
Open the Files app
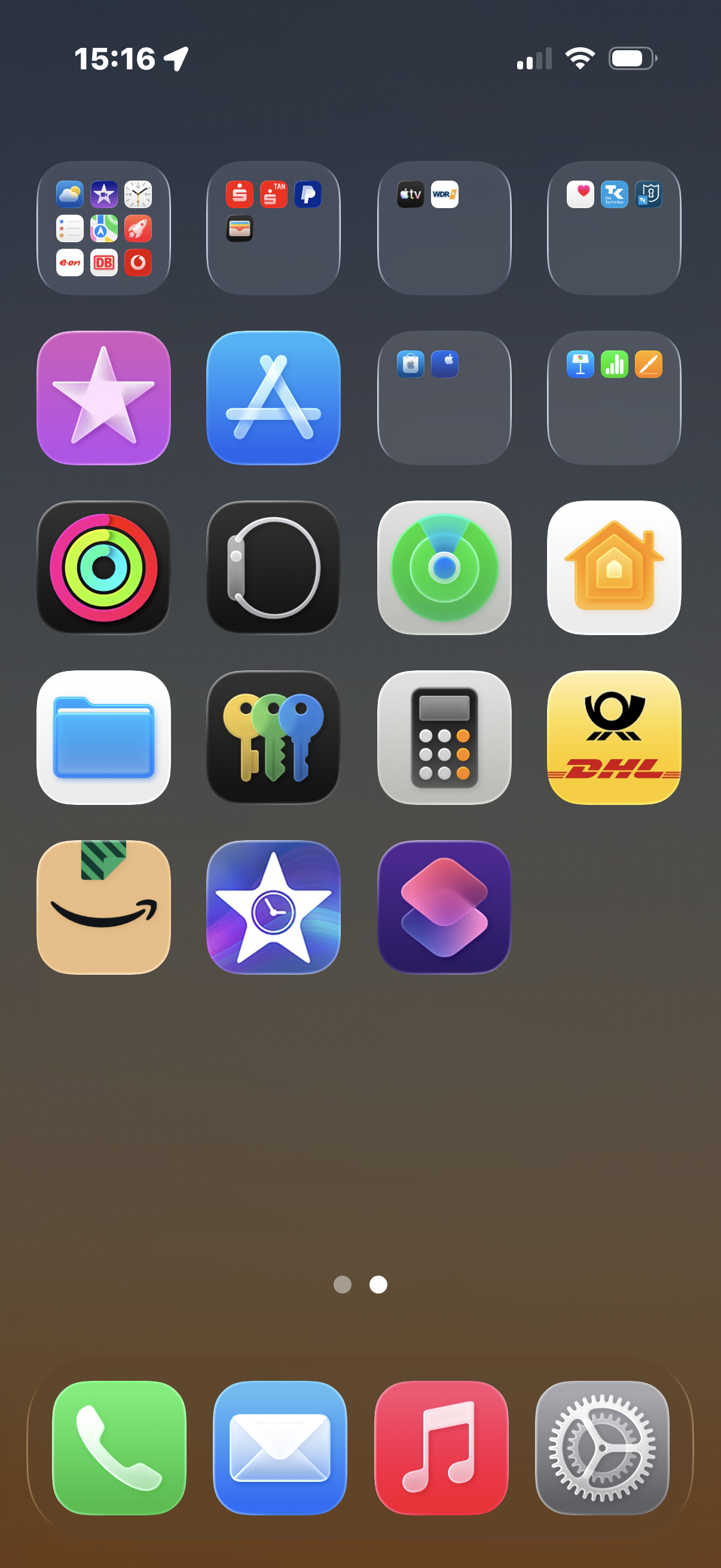pos(103,737)
